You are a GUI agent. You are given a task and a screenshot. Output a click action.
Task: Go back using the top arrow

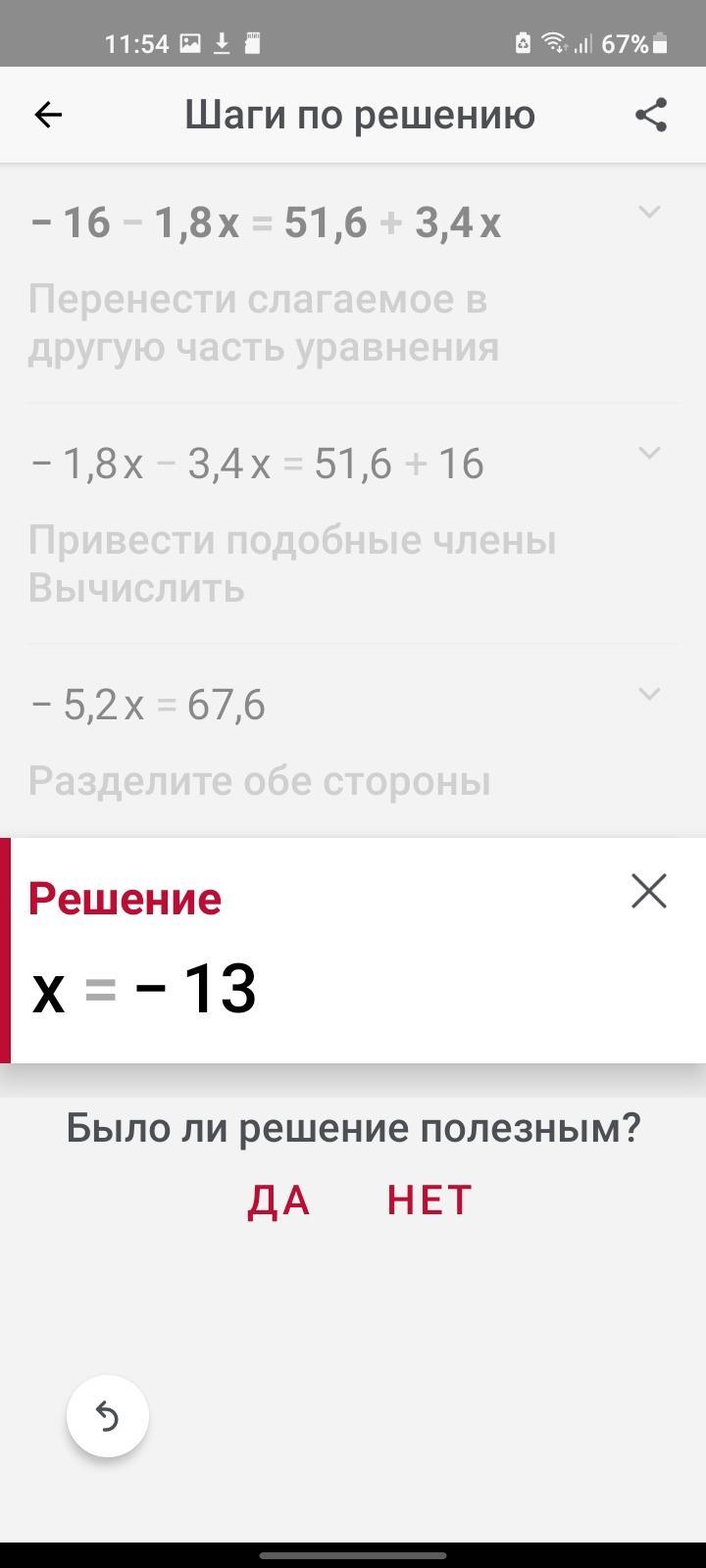click(48, 116)
